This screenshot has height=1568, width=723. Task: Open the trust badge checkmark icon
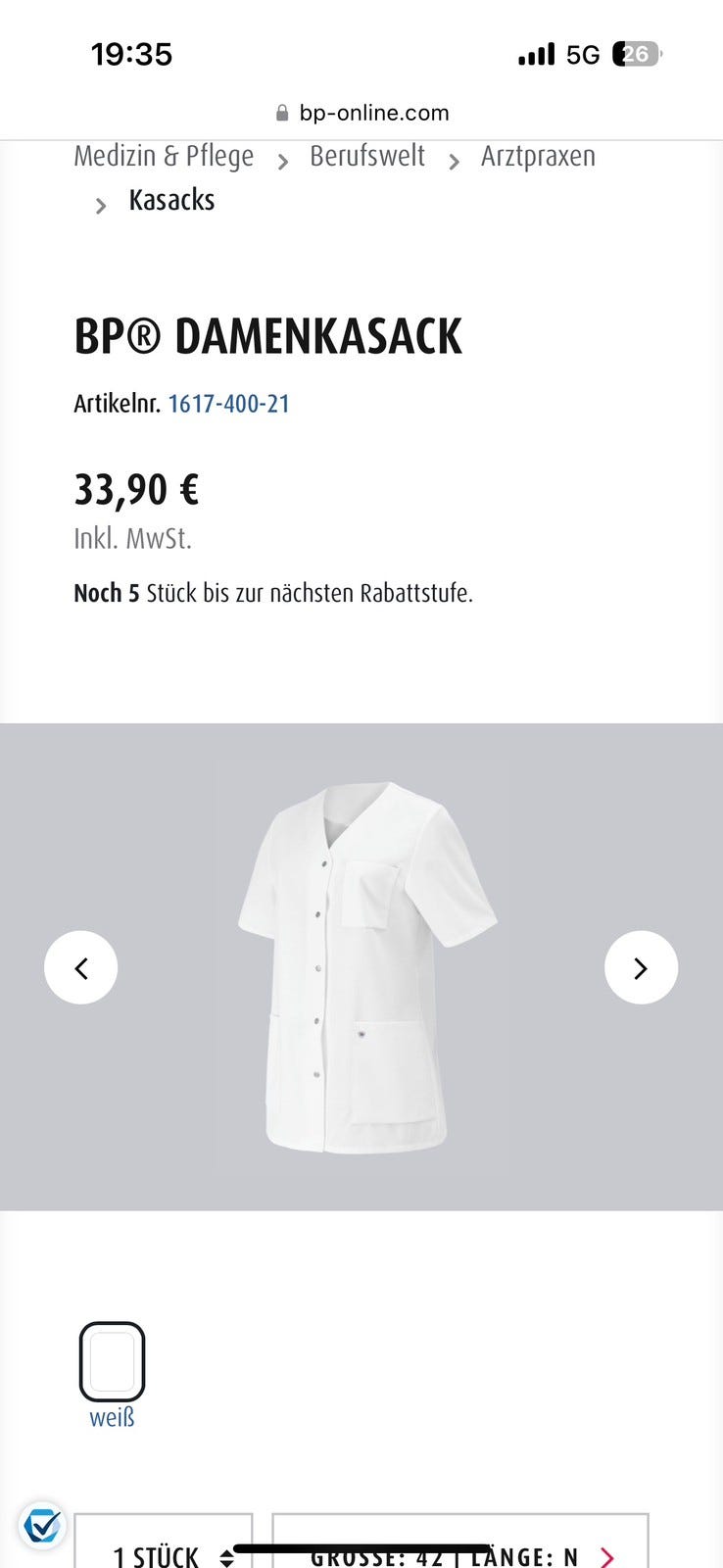pyautogui.click(x=41, y=1526)
